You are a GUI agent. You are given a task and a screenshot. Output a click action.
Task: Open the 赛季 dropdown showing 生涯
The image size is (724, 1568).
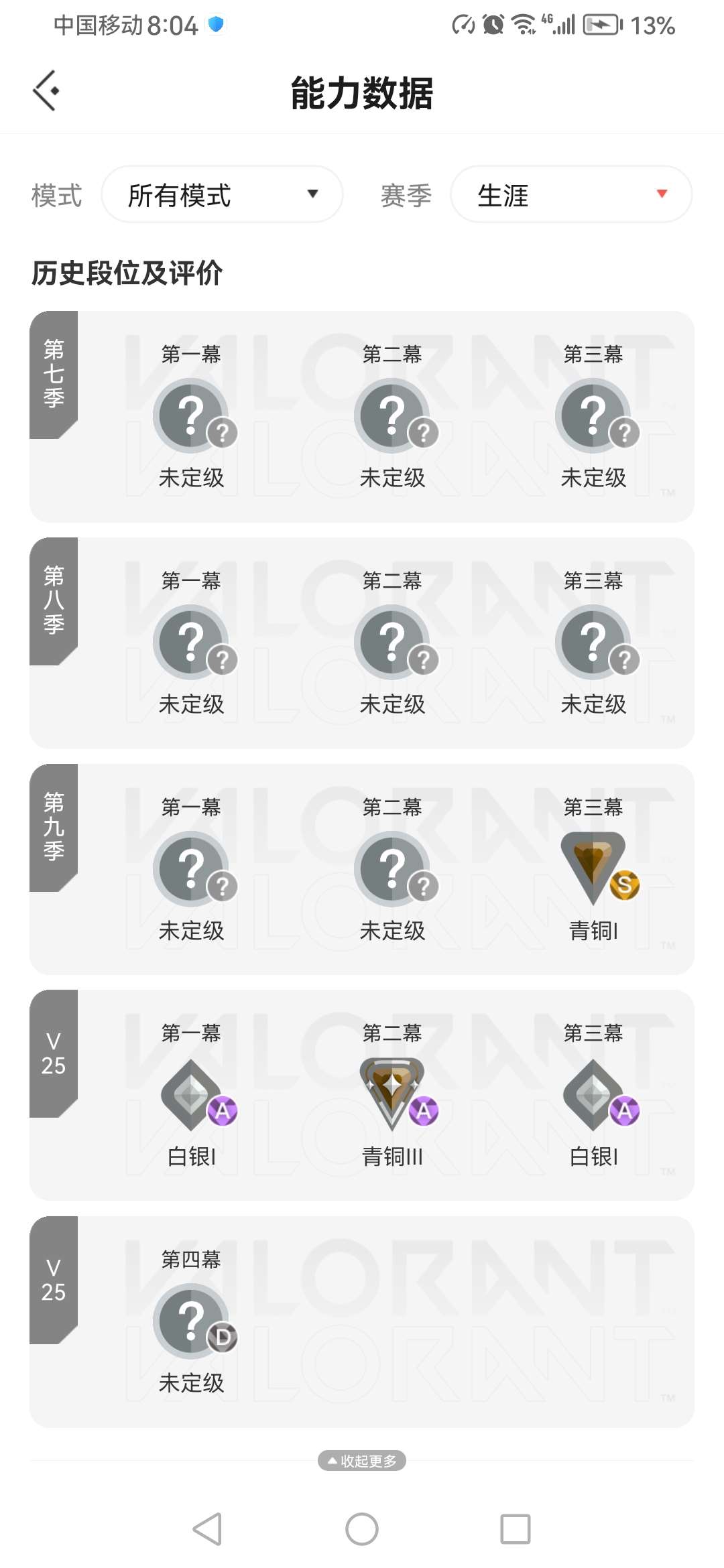(x=571, y=195)
